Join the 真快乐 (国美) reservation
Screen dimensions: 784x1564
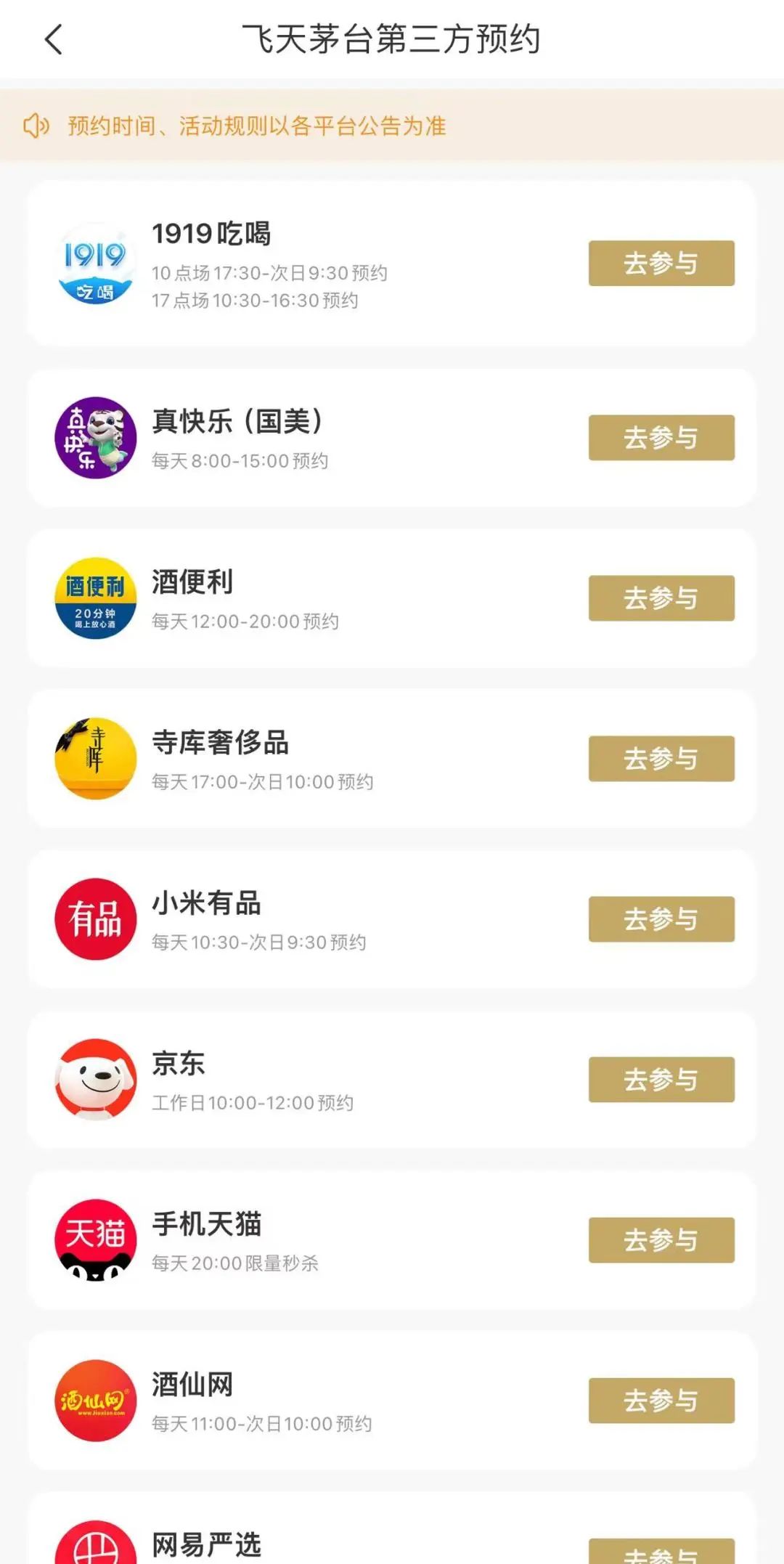click(661, 437)
